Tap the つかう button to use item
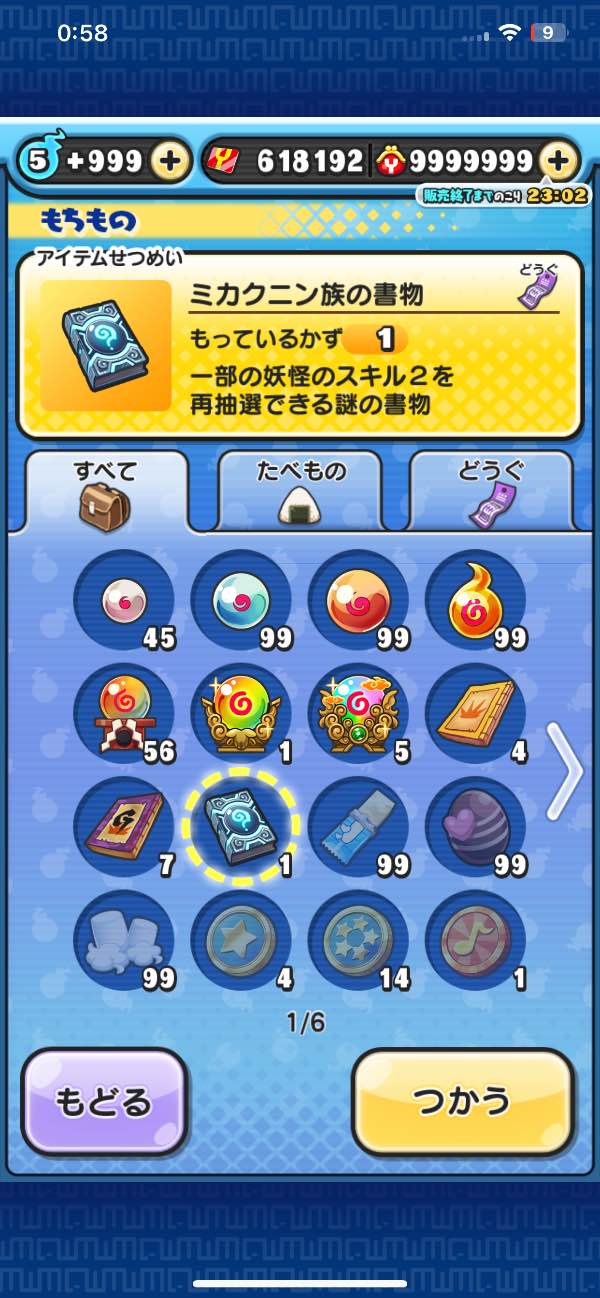 point(463,1101)
